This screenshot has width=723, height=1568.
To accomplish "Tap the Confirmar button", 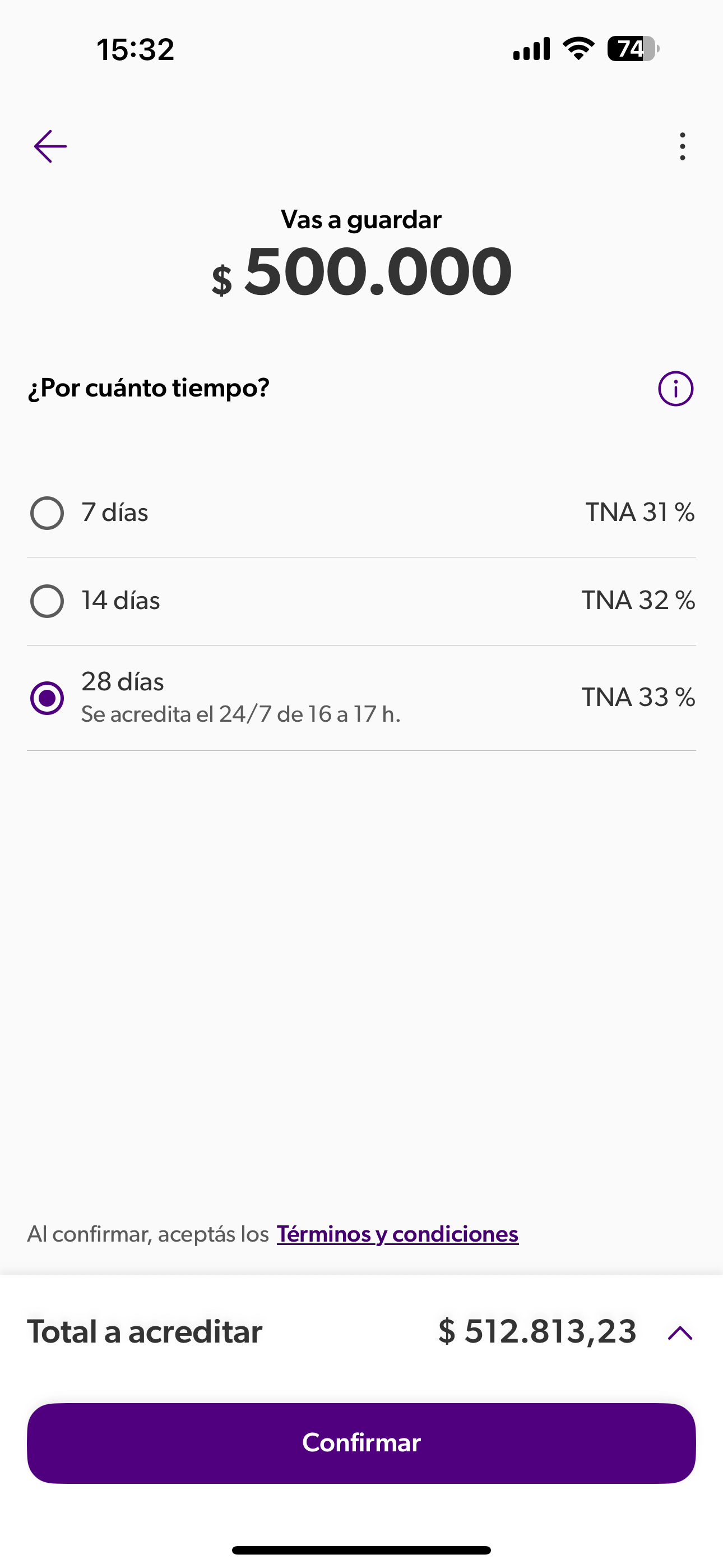I will pos(361,1443).
